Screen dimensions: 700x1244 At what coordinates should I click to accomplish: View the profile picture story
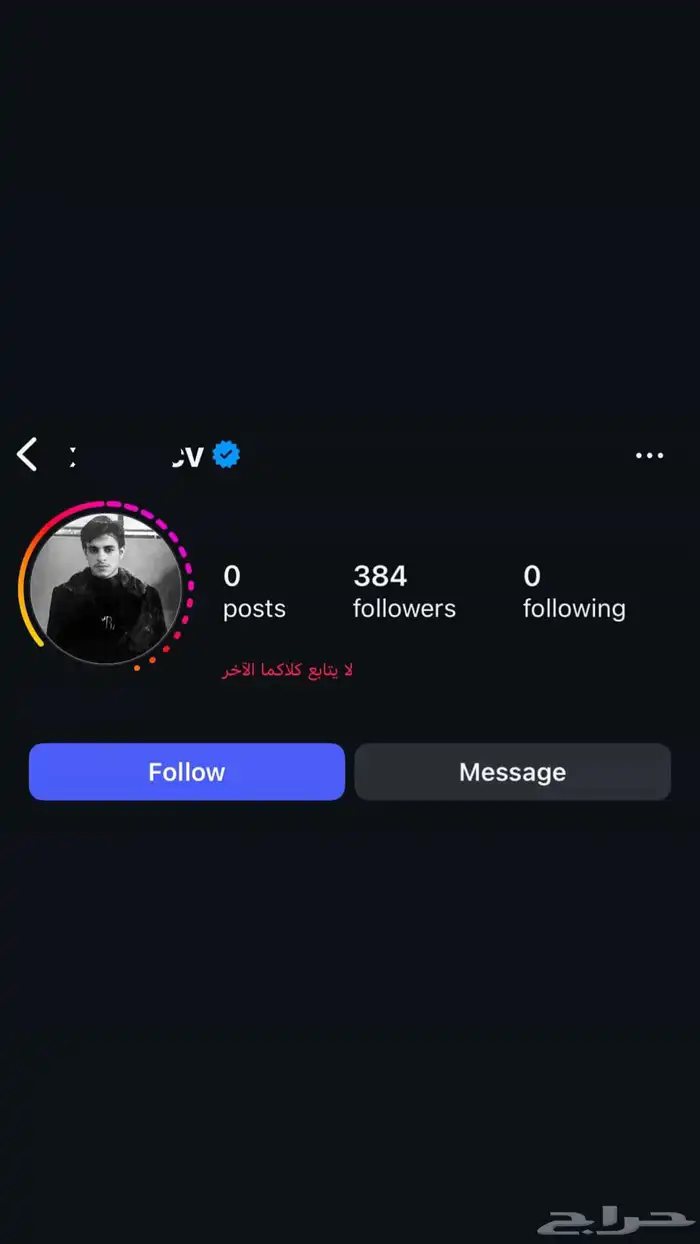[105, 588]
